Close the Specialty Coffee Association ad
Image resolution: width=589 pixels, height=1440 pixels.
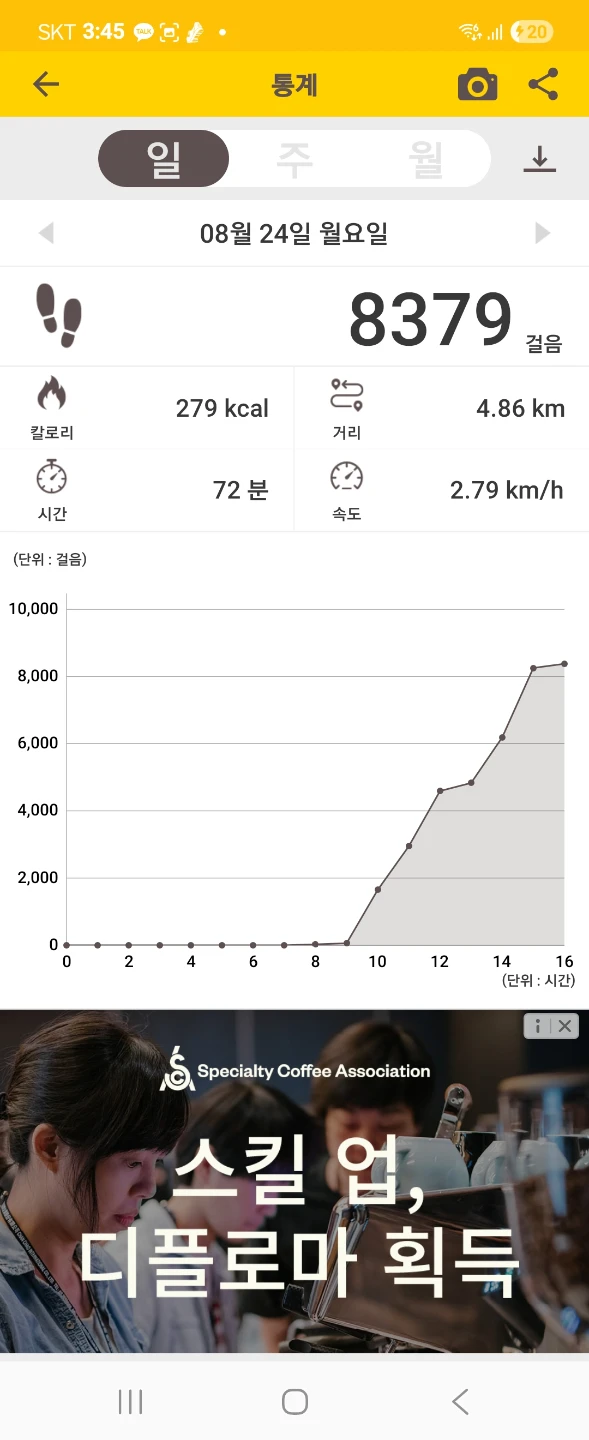(x=565, y=1026)
